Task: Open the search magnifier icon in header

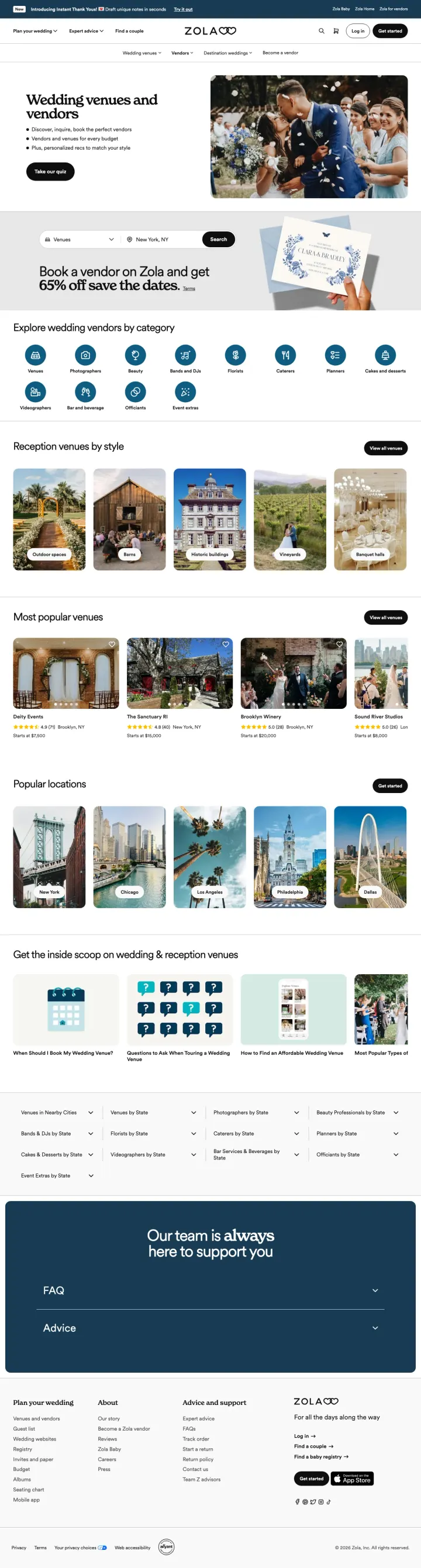Action: point(321,31)
